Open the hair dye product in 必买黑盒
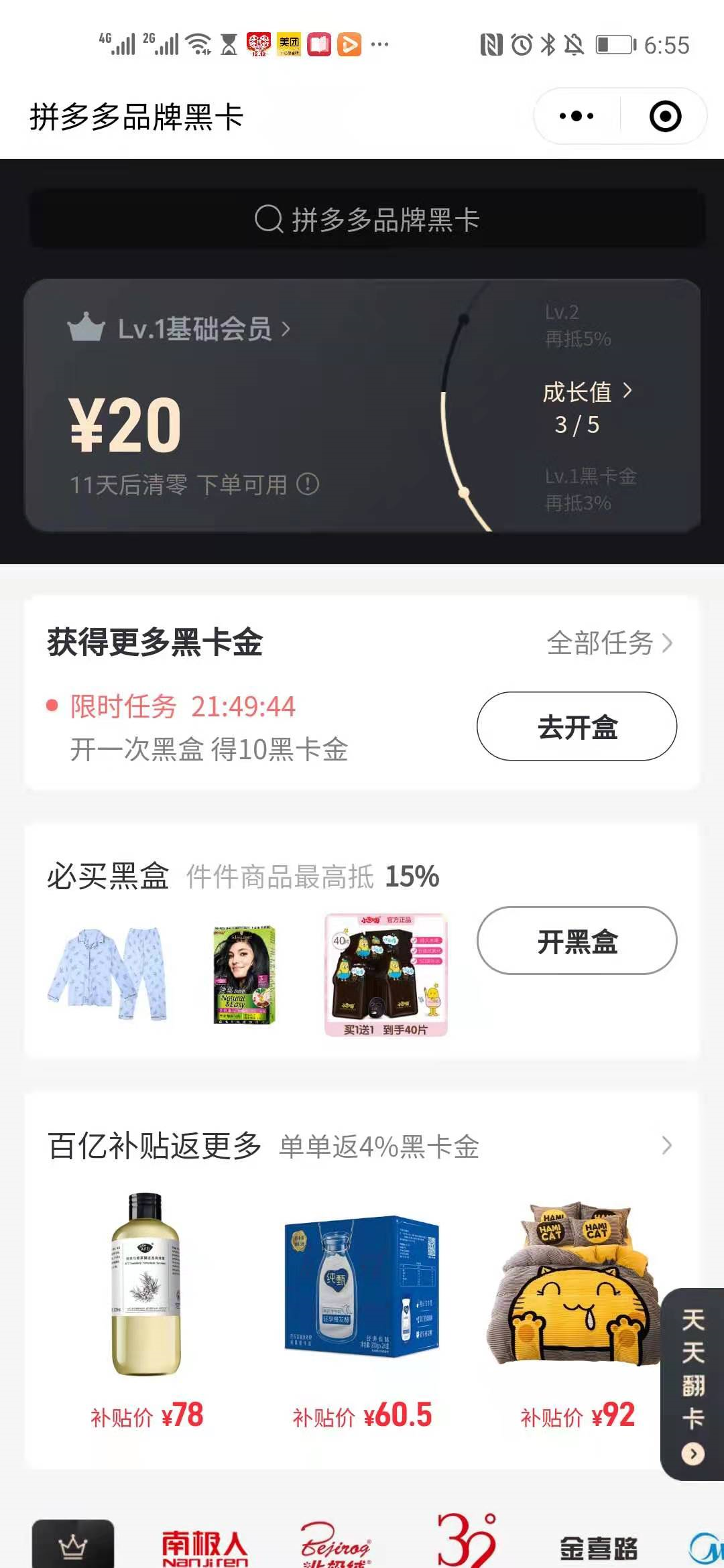Viewport: 724px width, 1568px height. click(x=245, y=974)
